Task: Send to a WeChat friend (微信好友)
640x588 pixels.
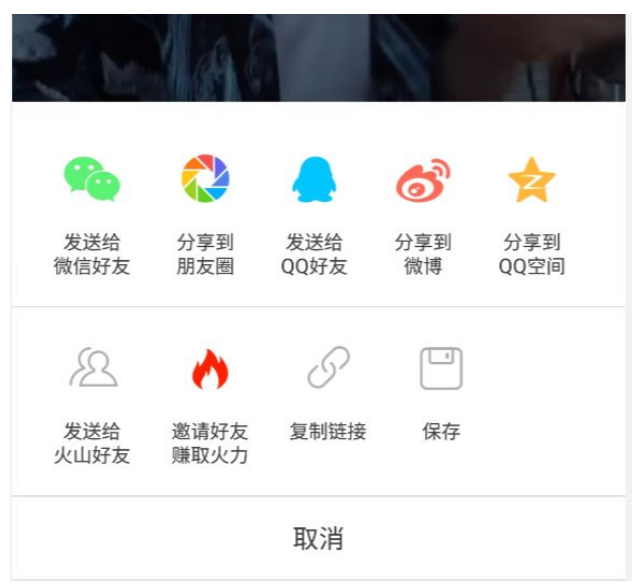Action: pos(92,181)
